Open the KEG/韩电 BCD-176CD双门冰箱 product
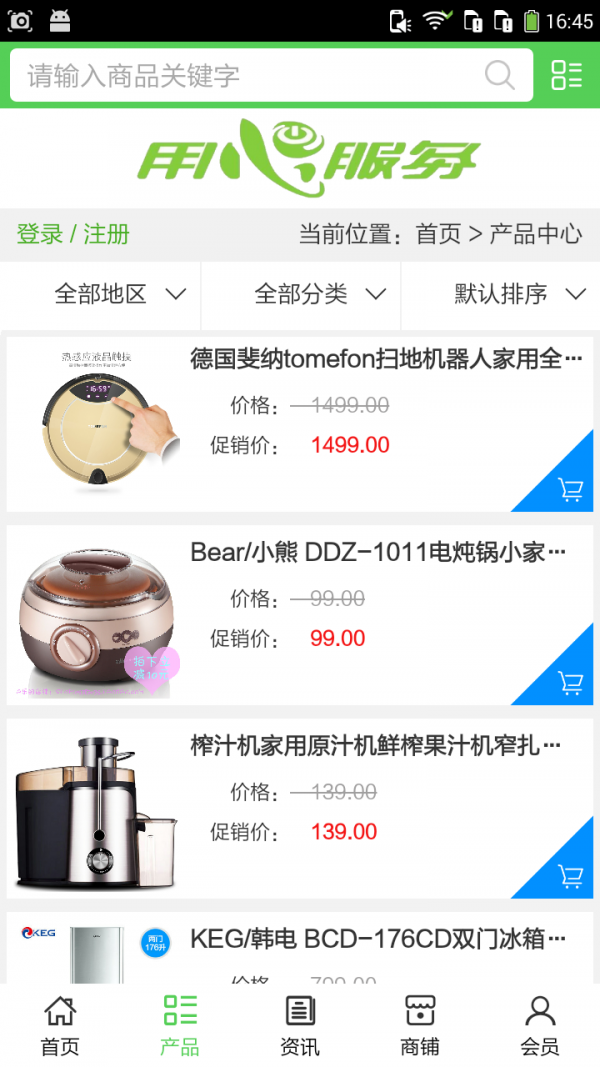This screenshot has height=1067, width=600. [x=378, y=939]
